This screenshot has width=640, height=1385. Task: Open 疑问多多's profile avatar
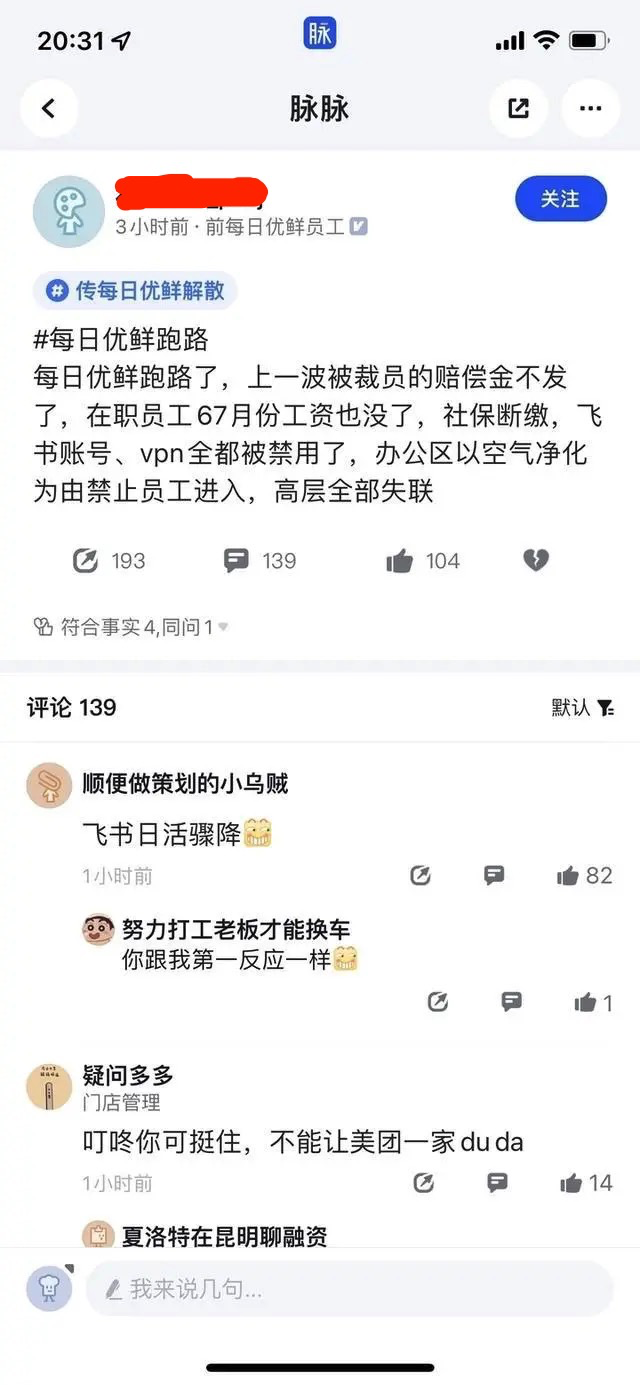[x=49, y=1088]
